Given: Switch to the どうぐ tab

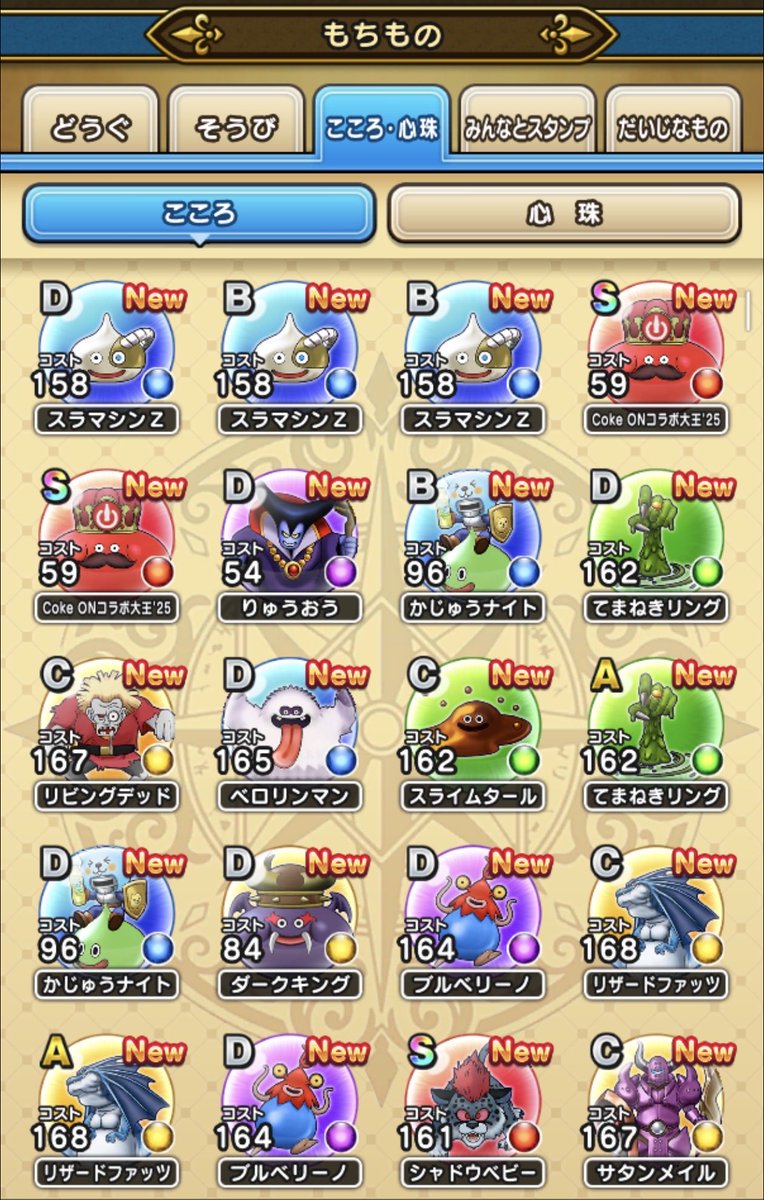Looking at the screenshot, I should 91,128.
